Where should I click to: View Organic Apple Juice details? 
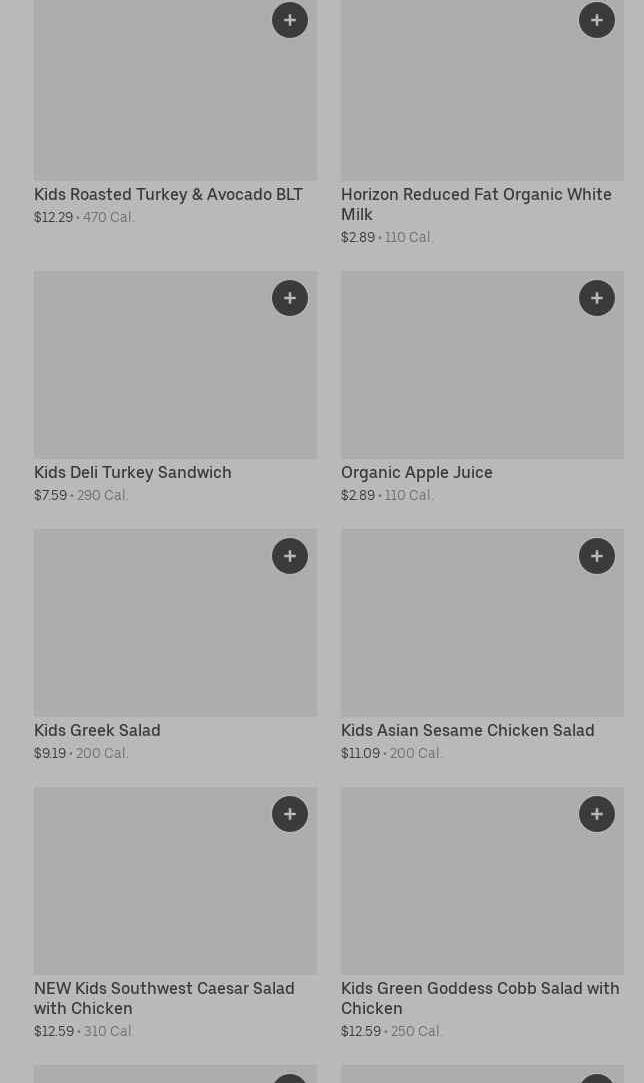[482, 387]
